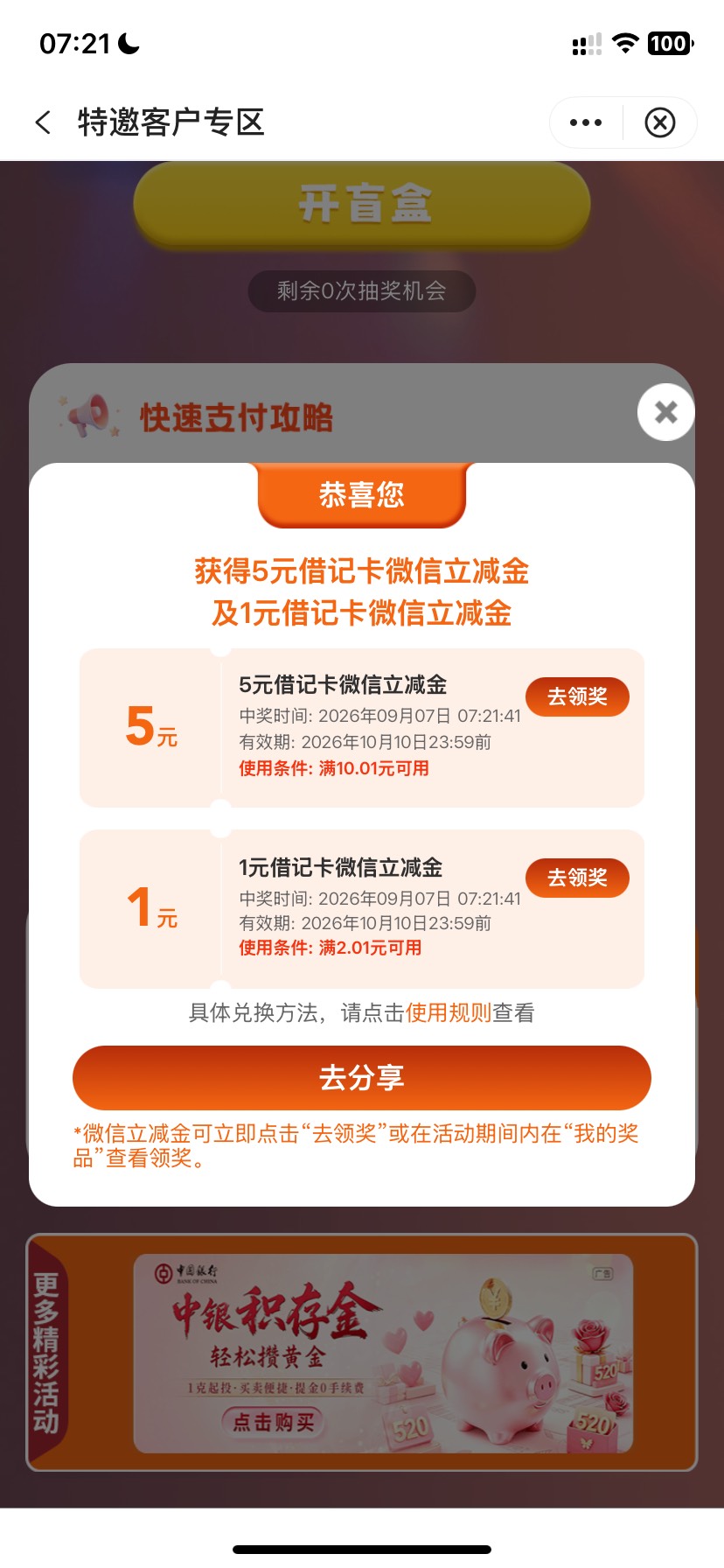Open the 使用规则 link
The height and width of the screenshot is (1568, 724).
click(449, 1013)
